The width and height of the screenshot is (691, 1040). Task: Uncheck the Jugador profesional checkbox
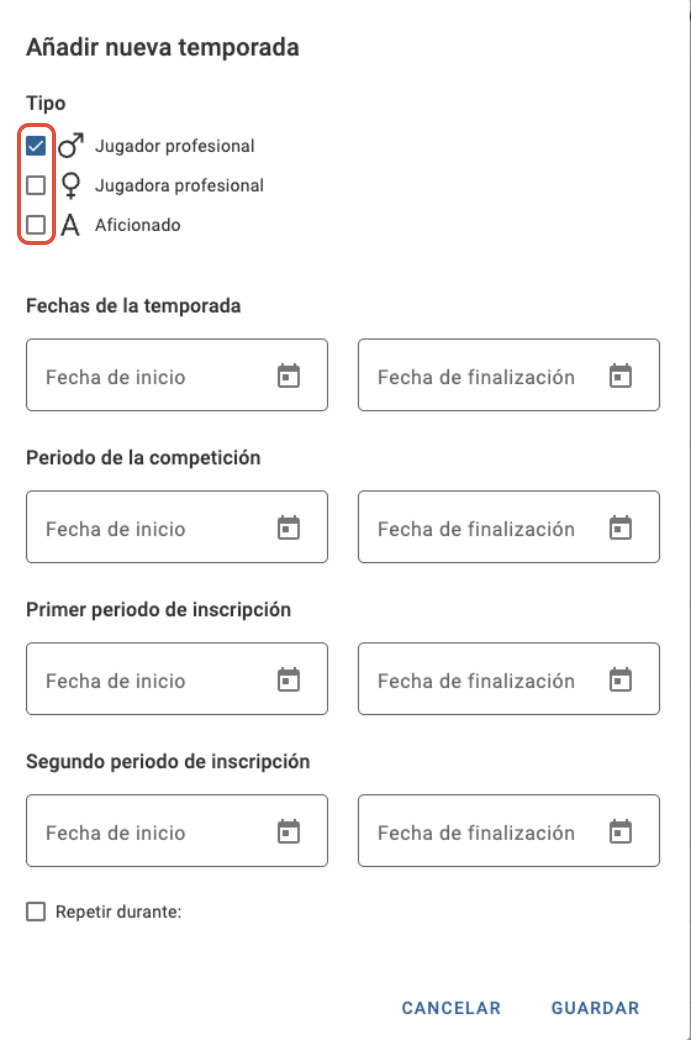pos(36,146)
